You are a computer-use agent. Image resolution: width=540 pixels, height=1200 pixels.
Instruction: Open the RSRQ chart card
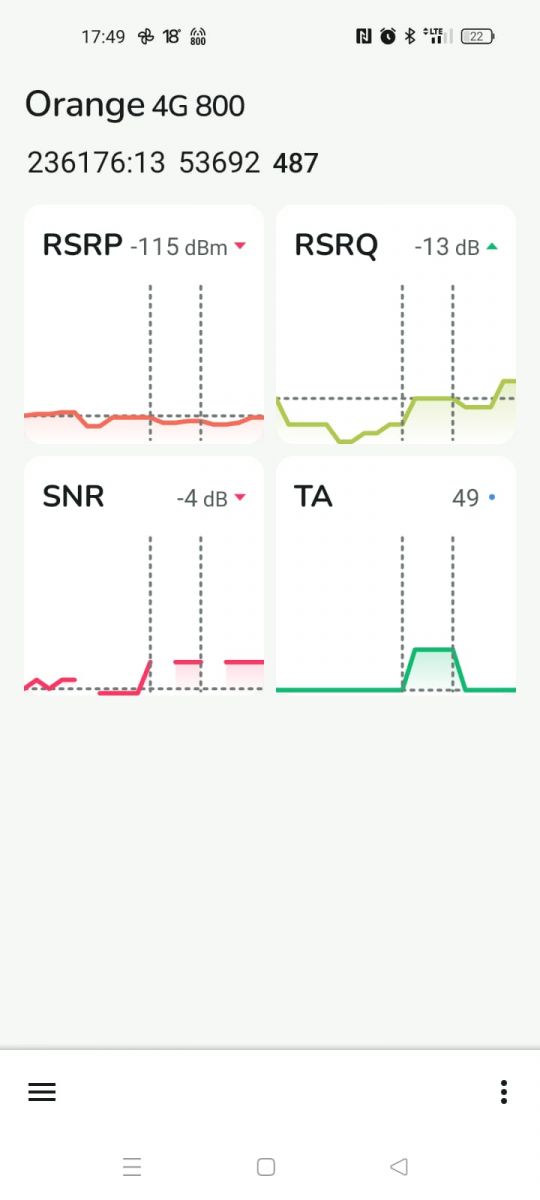(x=396, y=325)
